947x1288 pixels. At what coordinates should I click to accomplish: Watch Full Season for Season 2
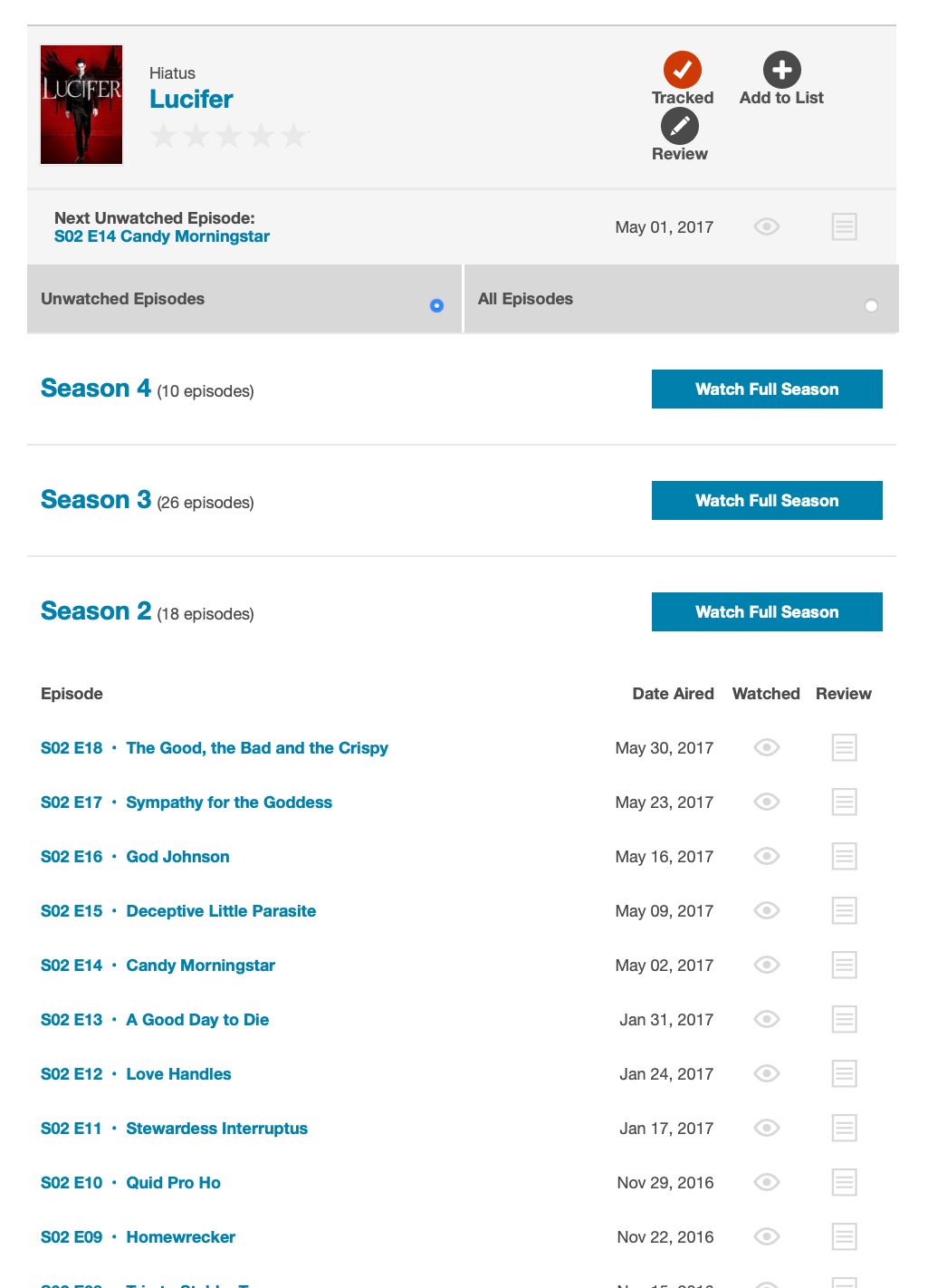click(767, 612)
